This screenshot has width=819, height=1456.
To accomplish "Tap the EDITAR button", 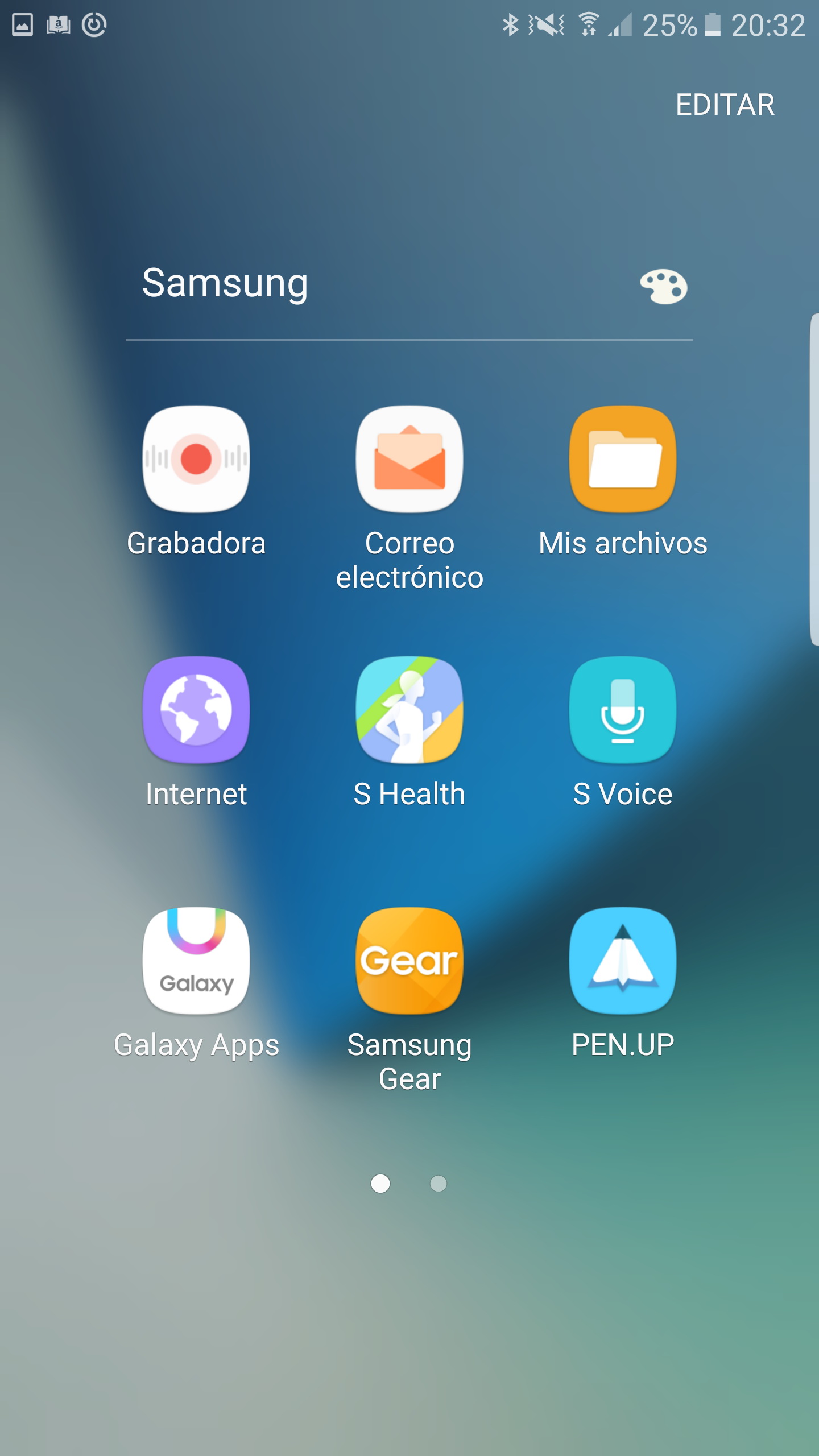I will pos(725,105).
